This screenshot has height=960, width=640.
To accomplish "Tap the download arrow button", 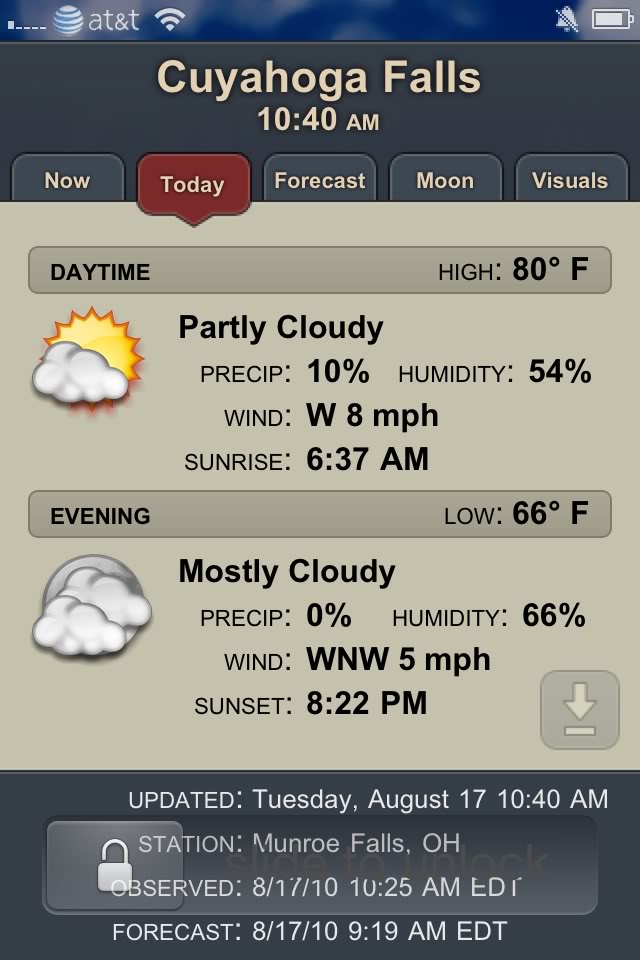I will point(579,710).
